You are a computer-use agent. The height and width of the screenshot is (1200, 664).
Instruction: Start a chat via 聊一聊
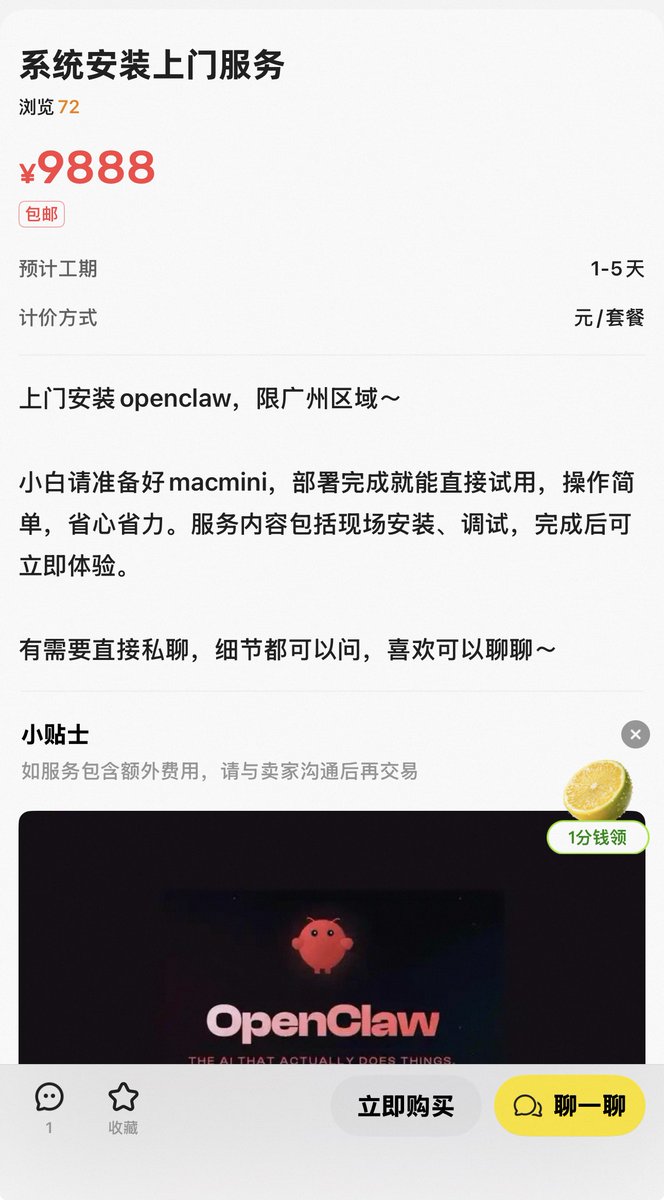click(570, 1106)
